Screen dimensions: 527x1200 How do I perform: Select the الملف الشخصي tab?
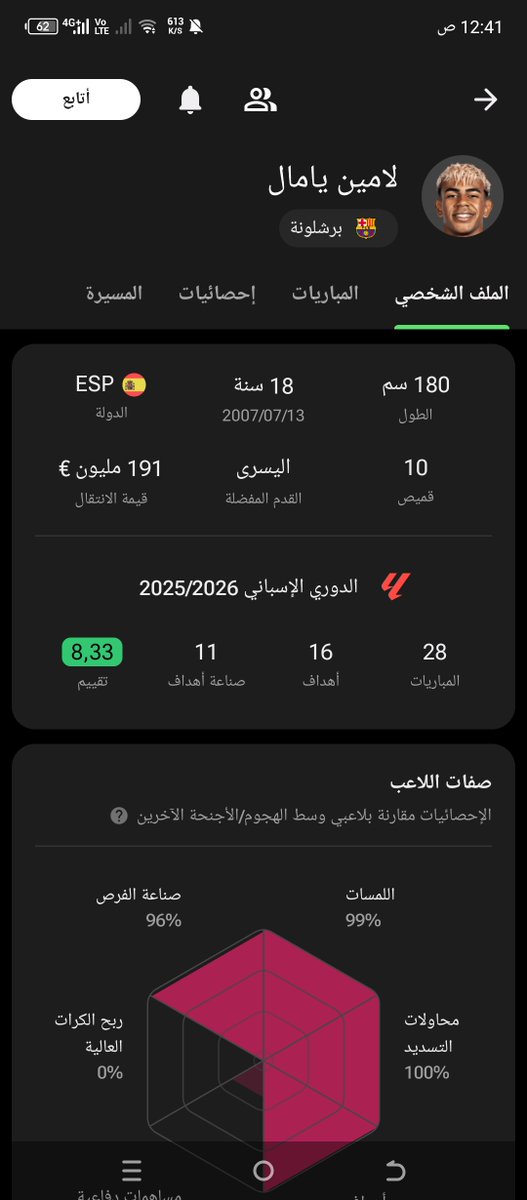(452, 294)
